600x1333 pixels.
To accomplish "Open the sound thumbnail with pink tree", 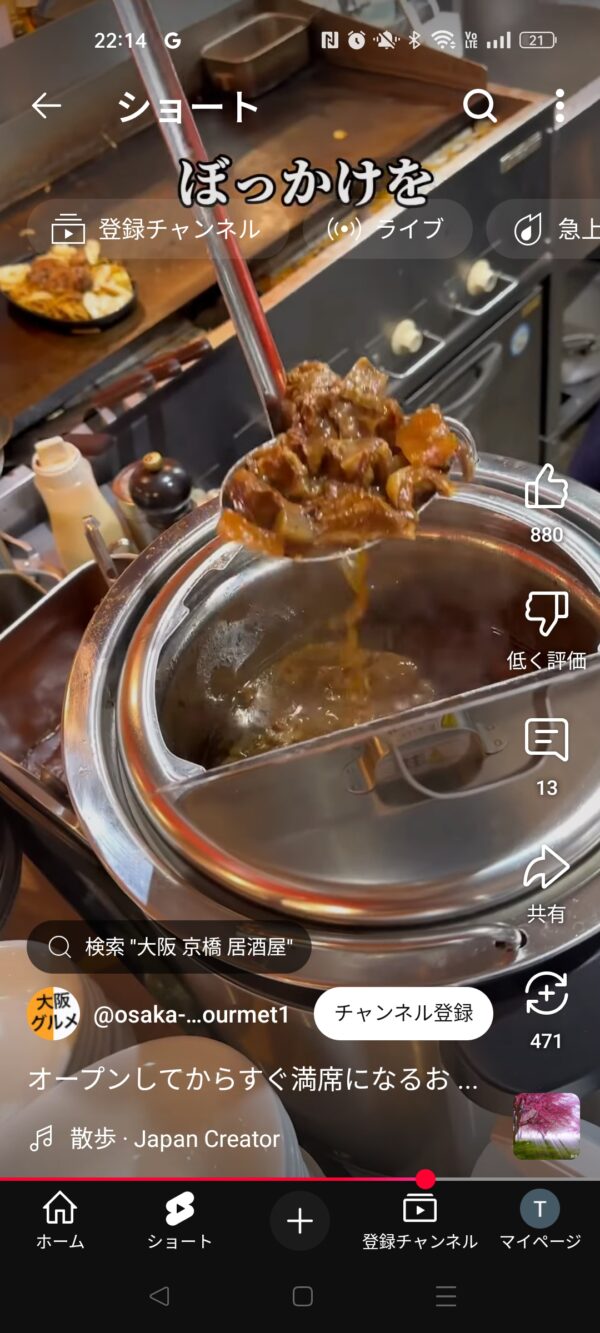I will (x=547, y=1126).
